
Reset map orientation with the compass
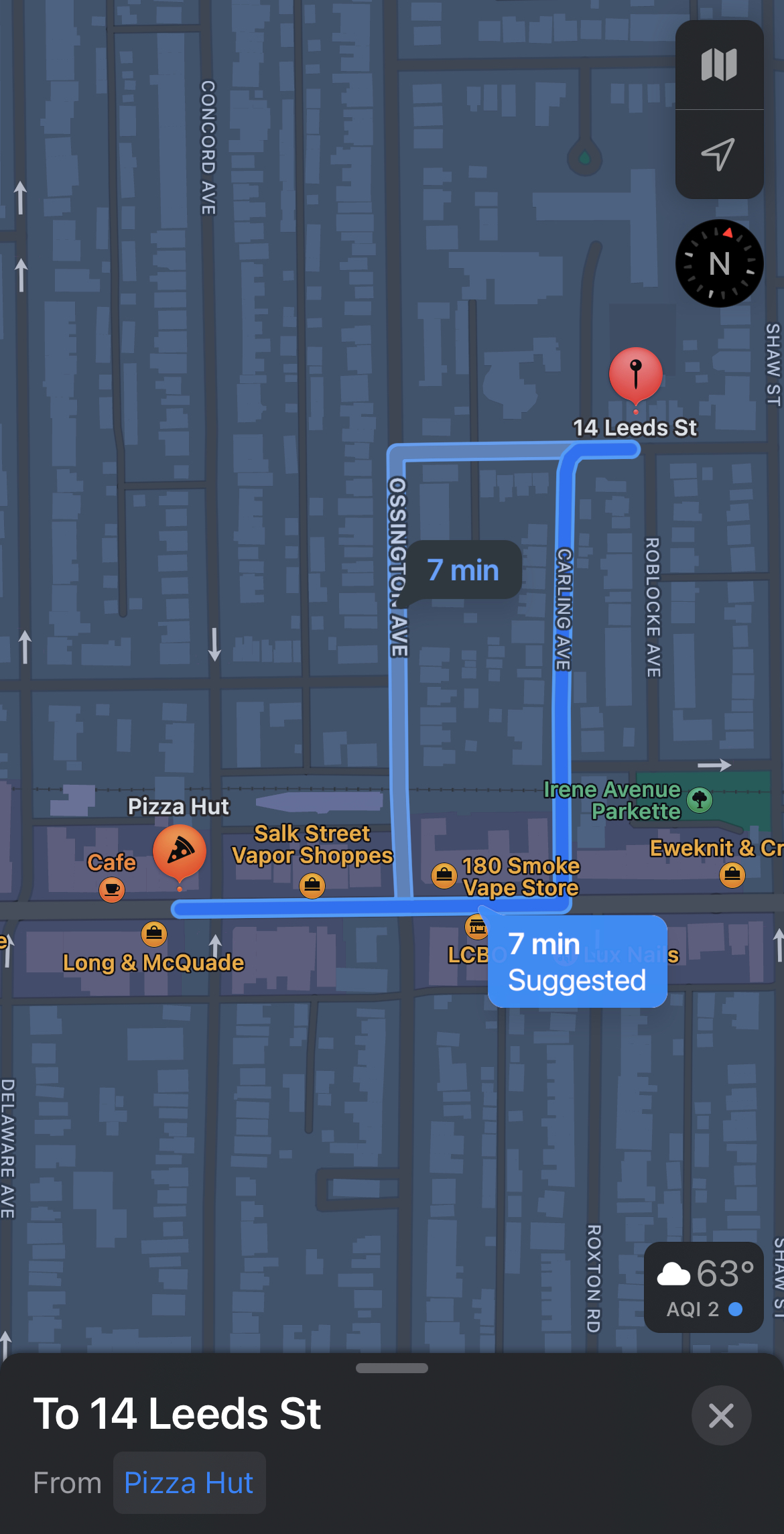719,263
